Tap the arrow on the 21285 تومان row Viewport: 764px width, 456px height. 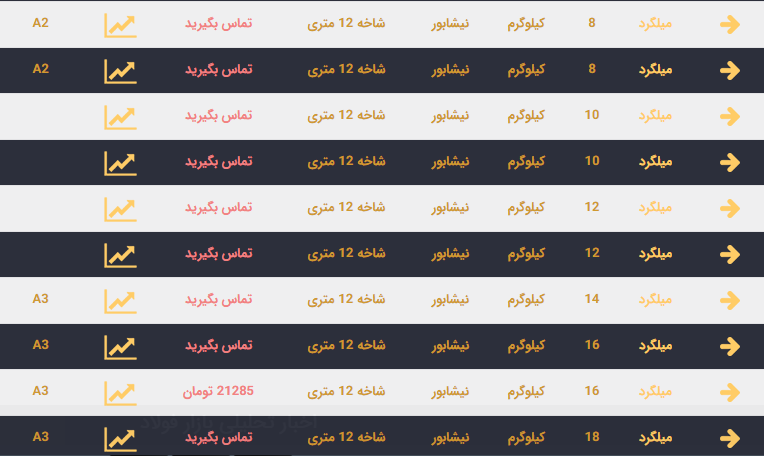coord(730,391)
